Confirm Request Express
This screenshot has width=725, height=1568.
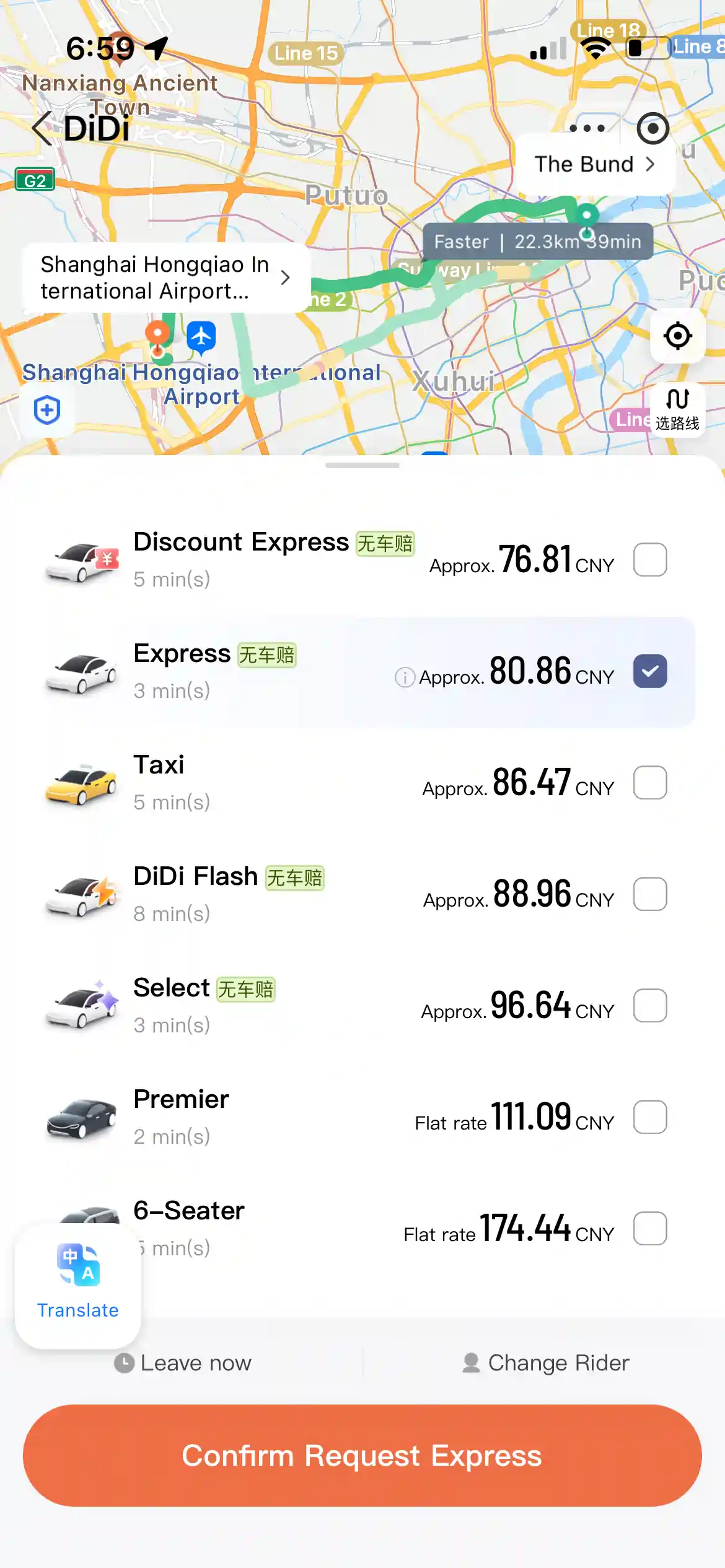(x=362, y=1456)
